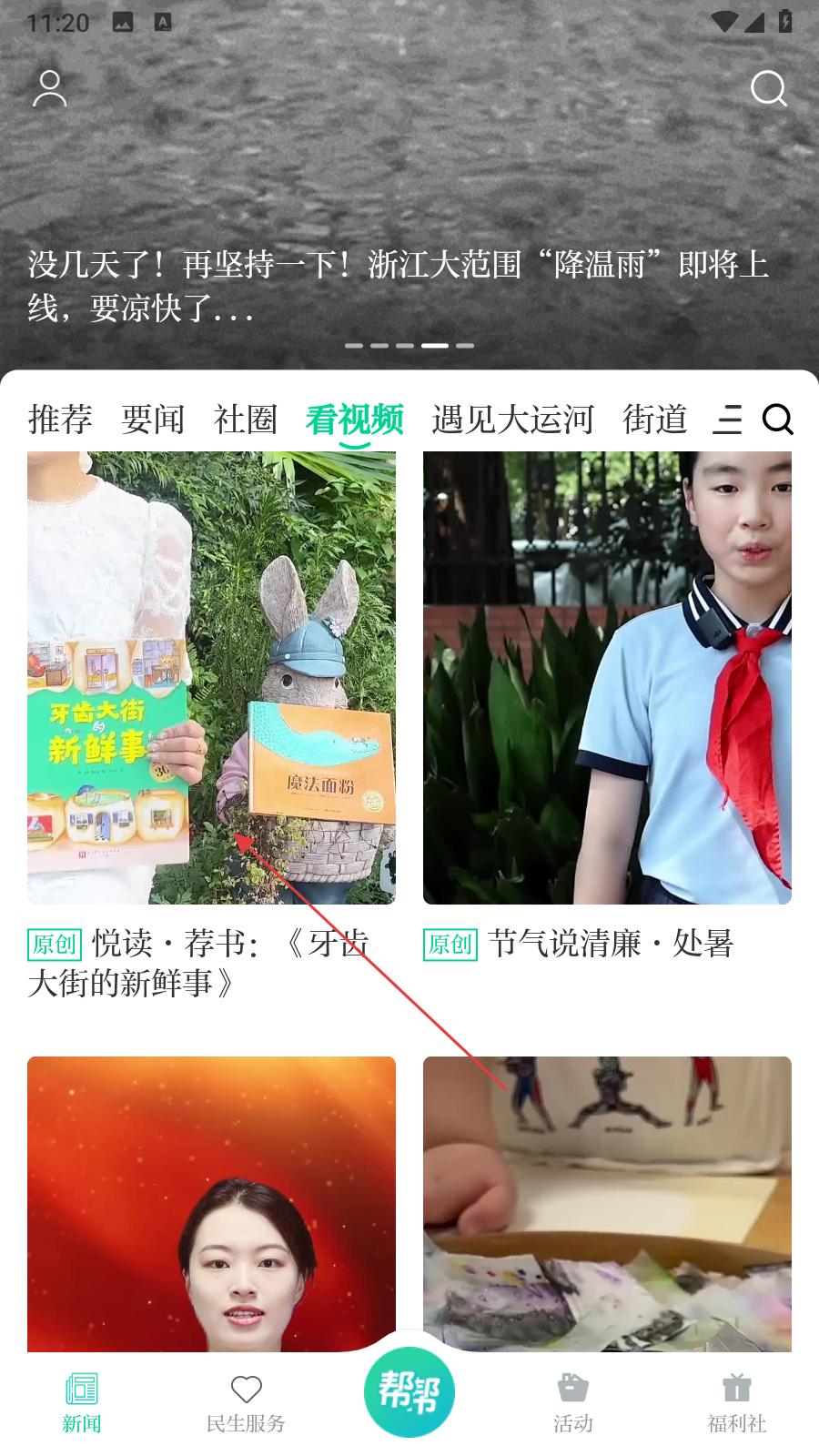Image resolution: width=819 pixels, height=1456 pixels.
Task: Play the 节气说清廉·处暑 video
Action: click(607, 678)
